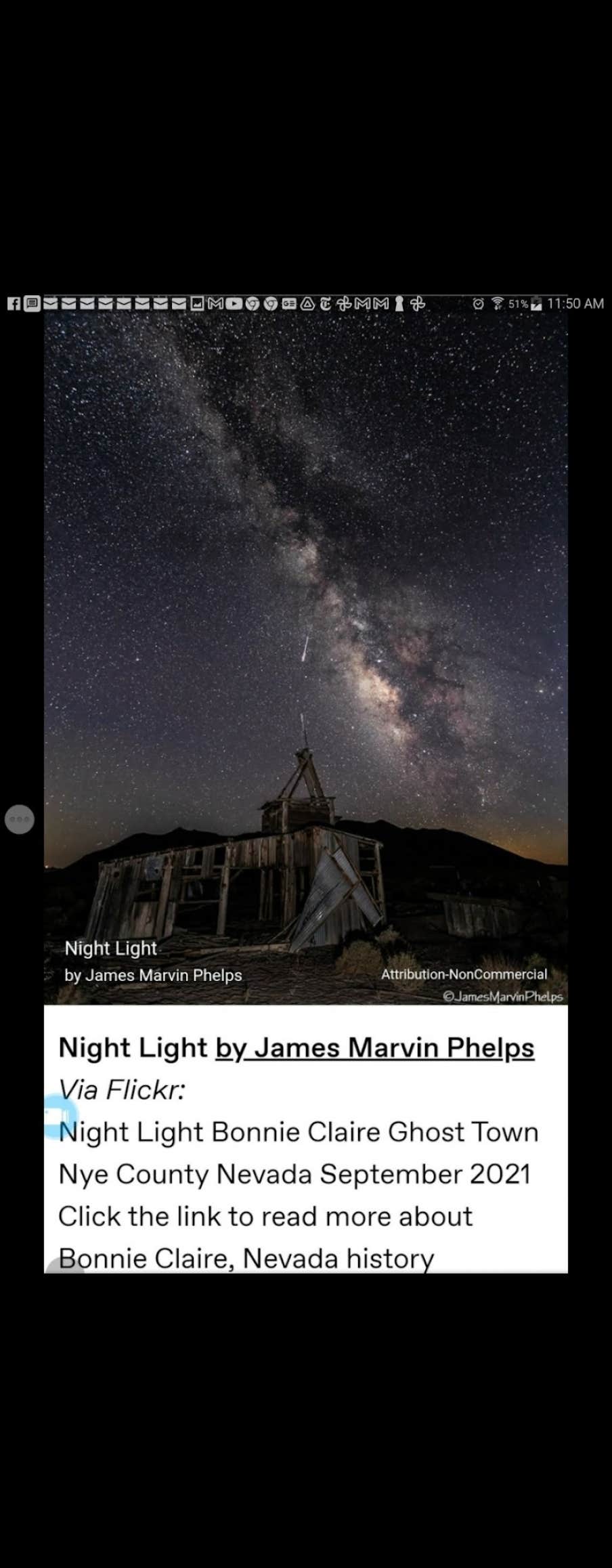Open the underlined "by James Marvin Phelps" link

pos(374,1048)
